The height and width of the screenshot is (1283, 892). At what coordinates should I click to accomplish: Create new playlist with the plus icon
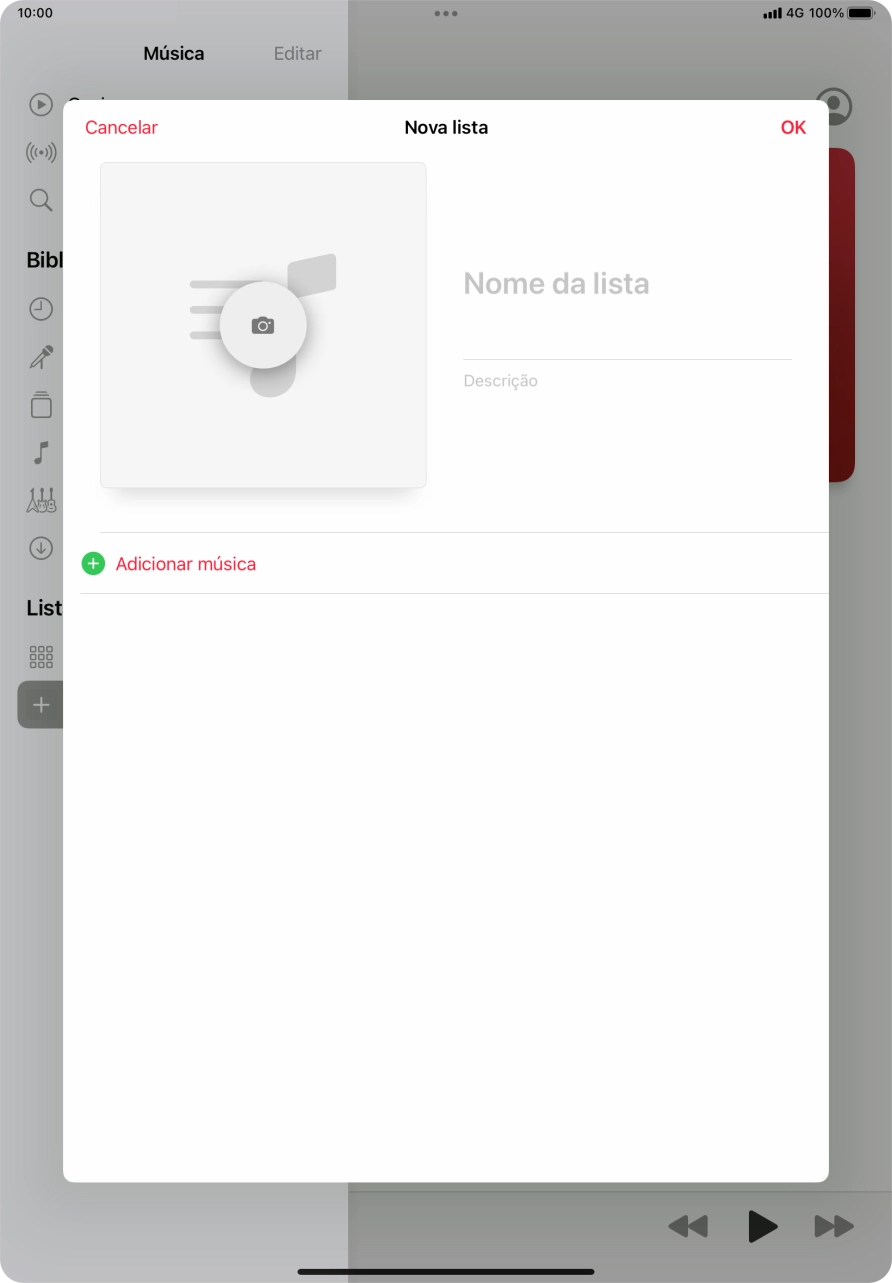(40, 704)
